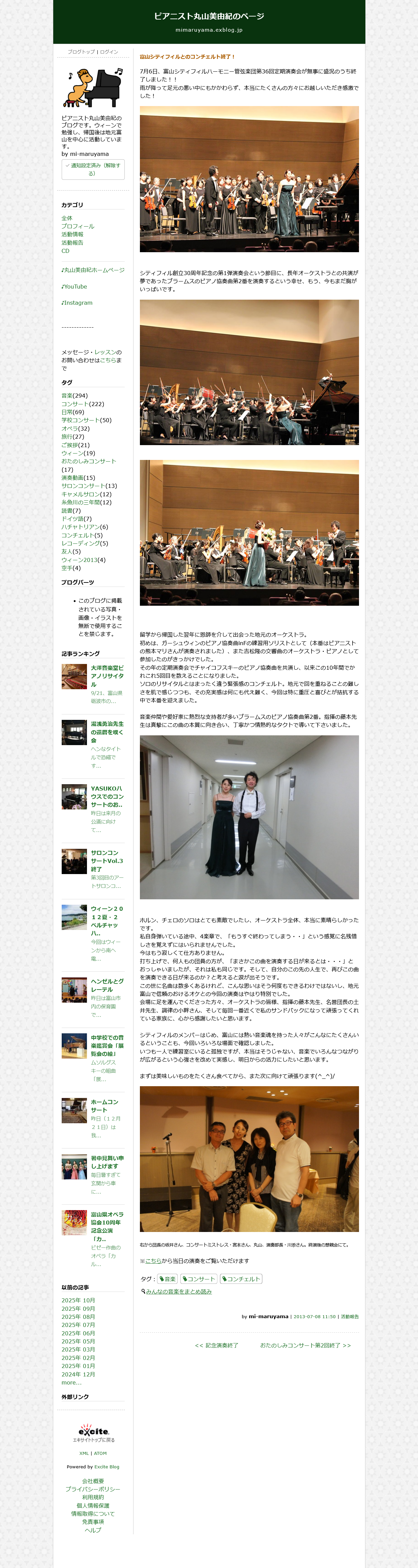
Task: Open the YouTube link
Action: pyautogui.click(x=74, y=287)
